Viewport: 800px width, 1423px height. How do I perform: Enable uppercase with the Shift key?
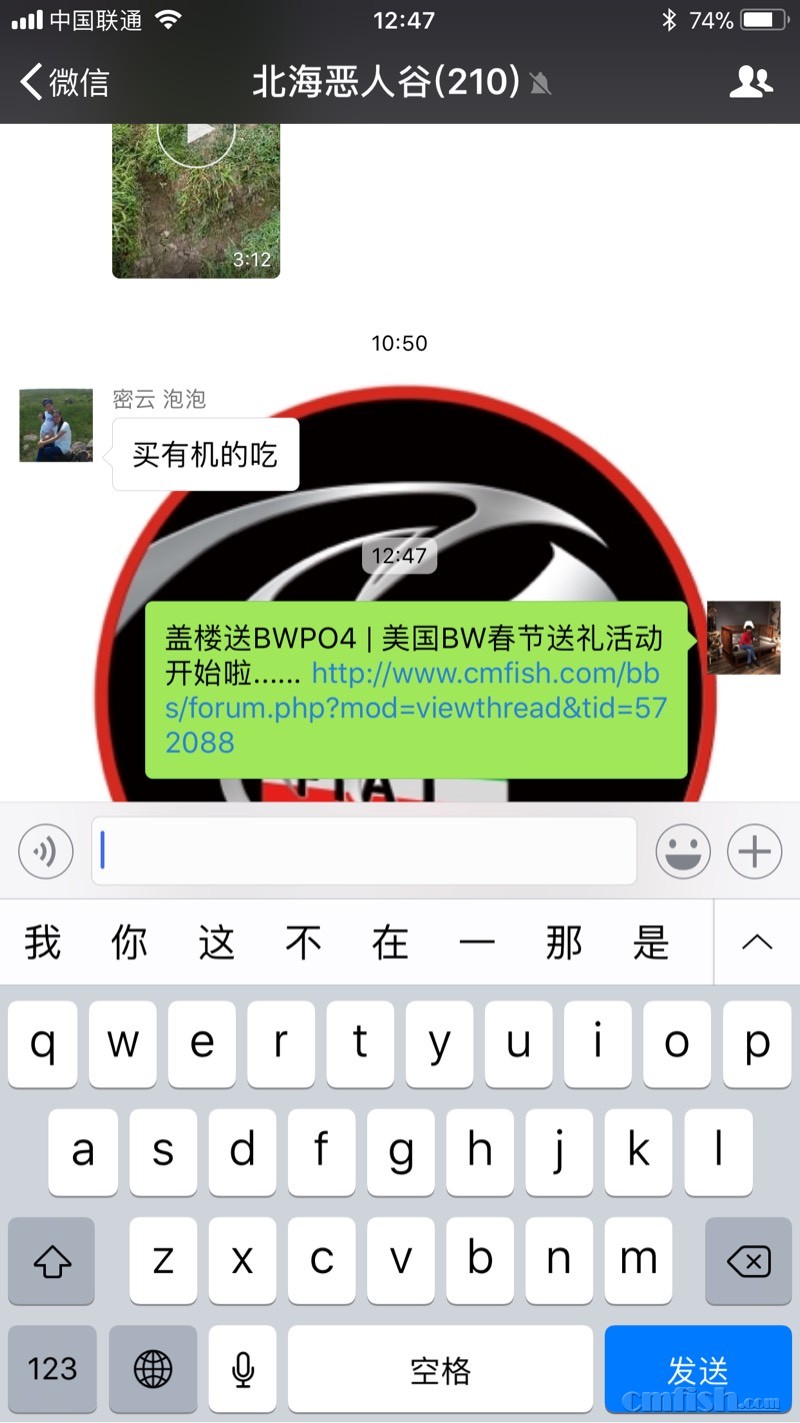pyautogui.click(x=51, y=1261)
